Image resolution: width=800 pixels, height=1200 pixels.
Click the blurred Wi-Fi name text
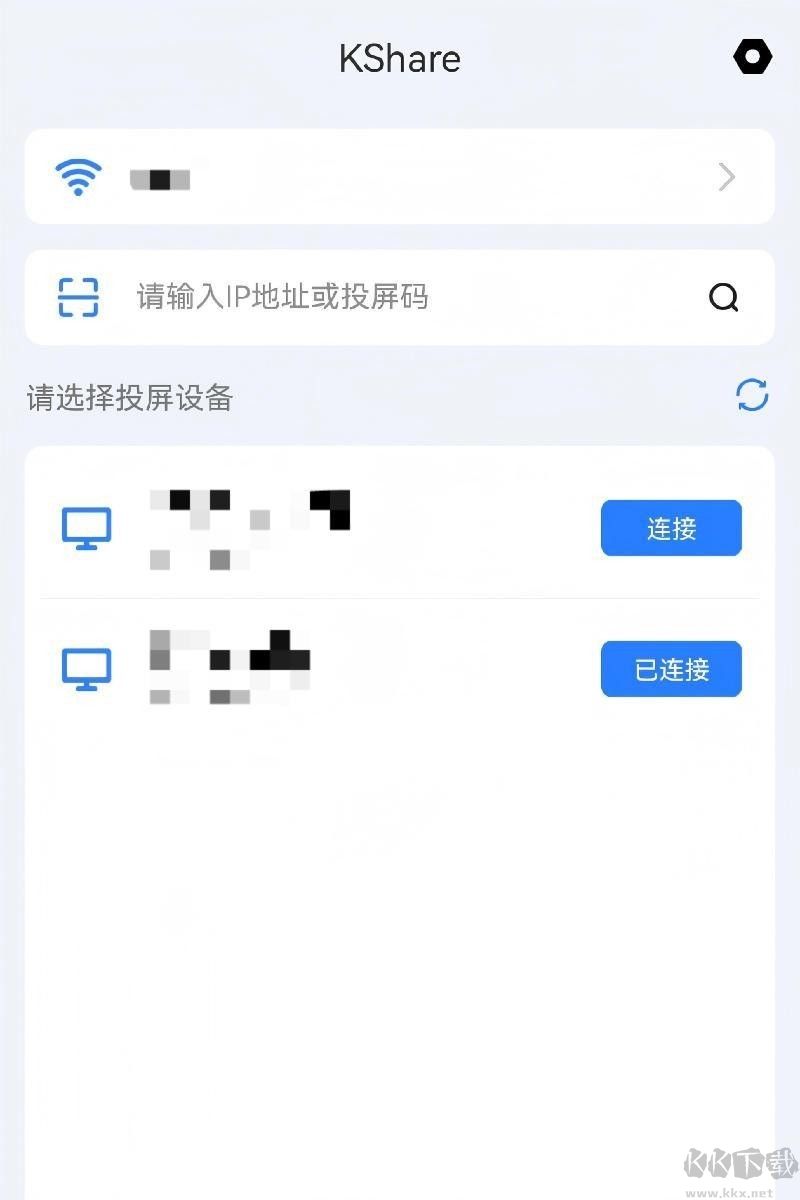tap(160, 178)
